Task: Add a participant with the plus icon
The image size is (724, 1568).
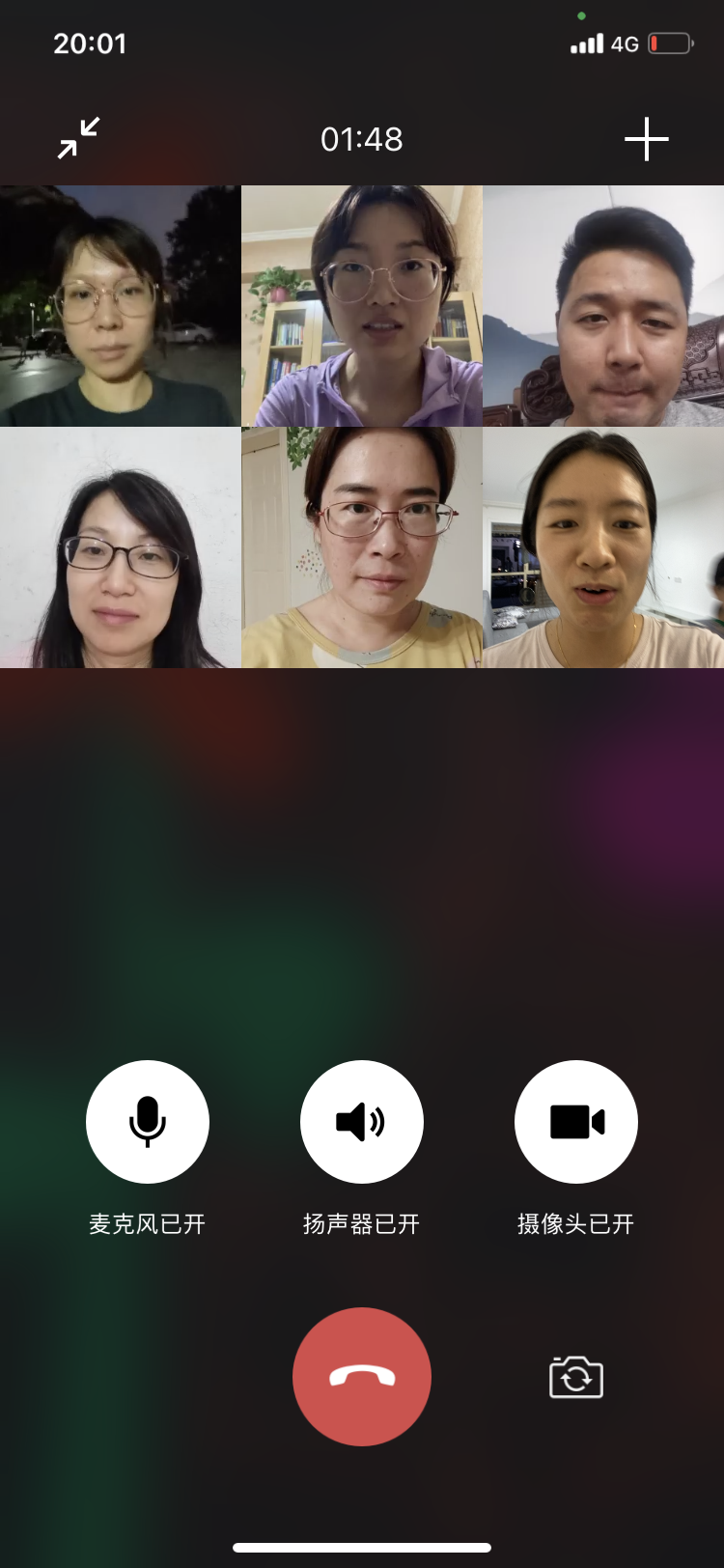Action: [x=646, y=139]
